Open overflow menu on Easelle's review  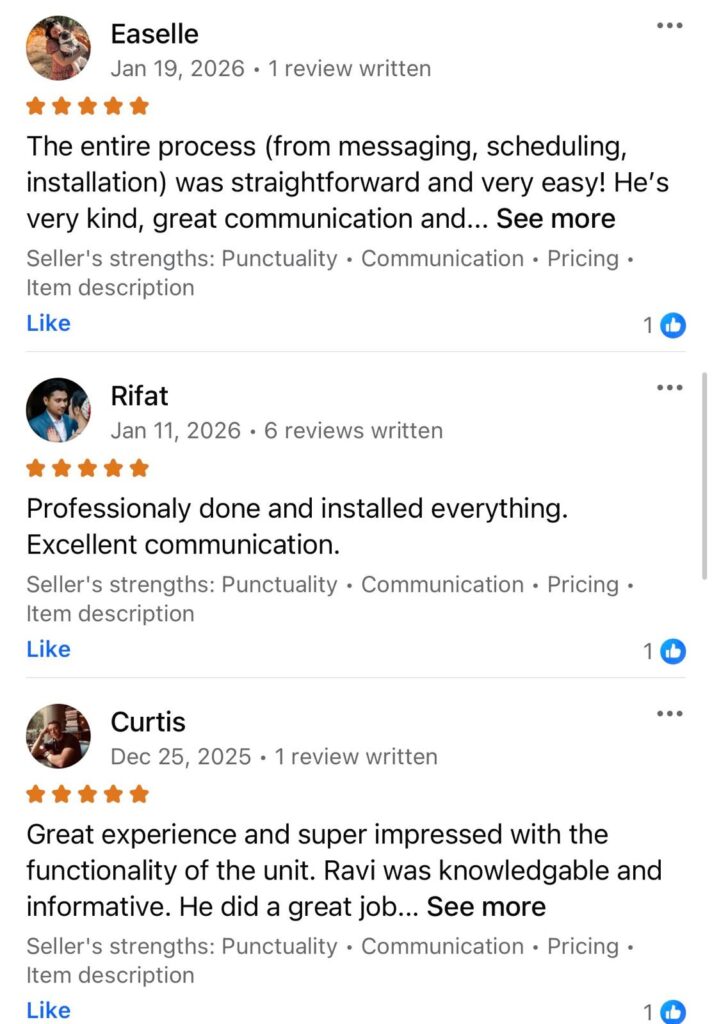669,26
